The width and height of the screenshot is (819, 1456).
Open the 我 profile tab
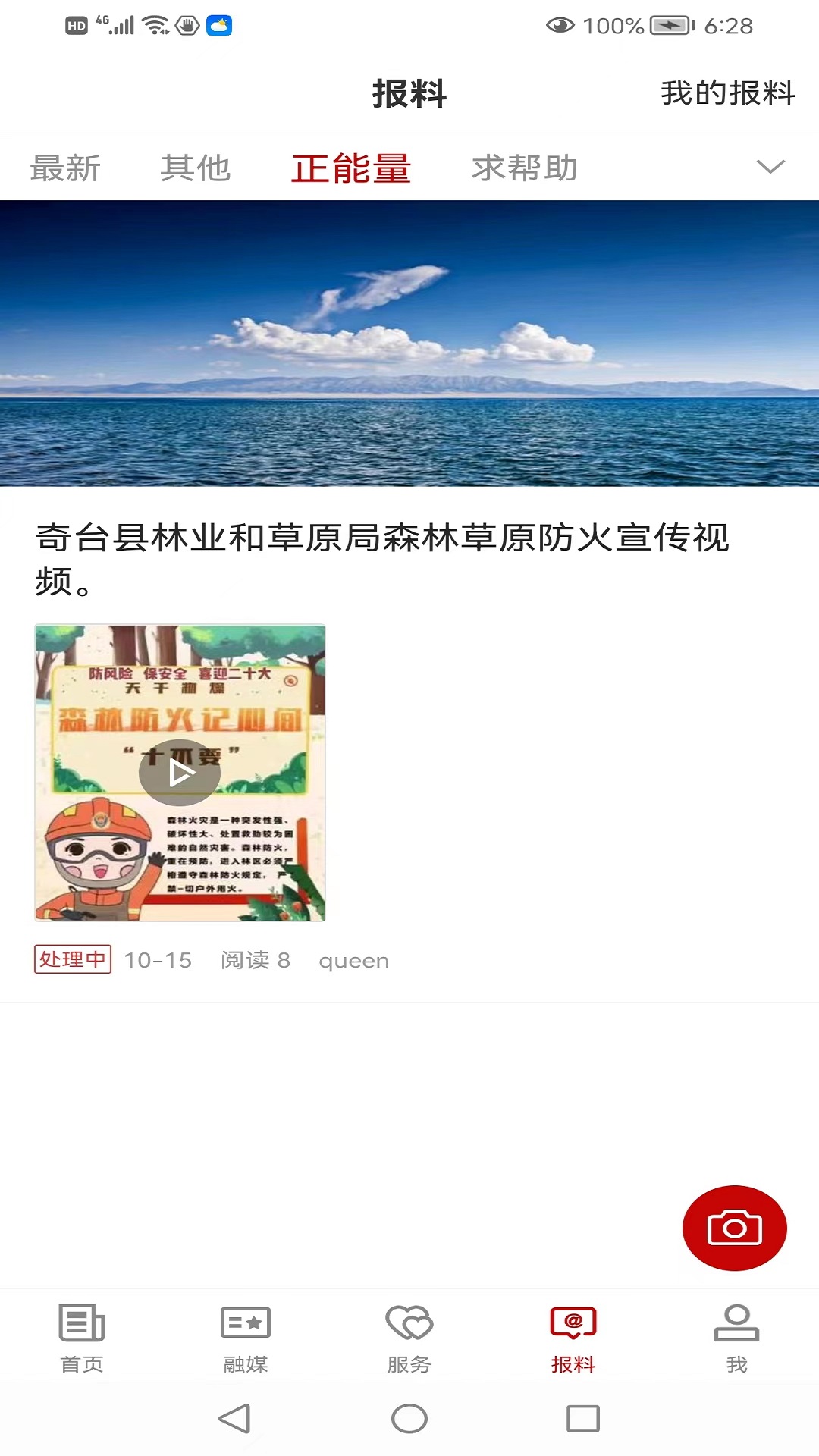tap(736, 1338)
